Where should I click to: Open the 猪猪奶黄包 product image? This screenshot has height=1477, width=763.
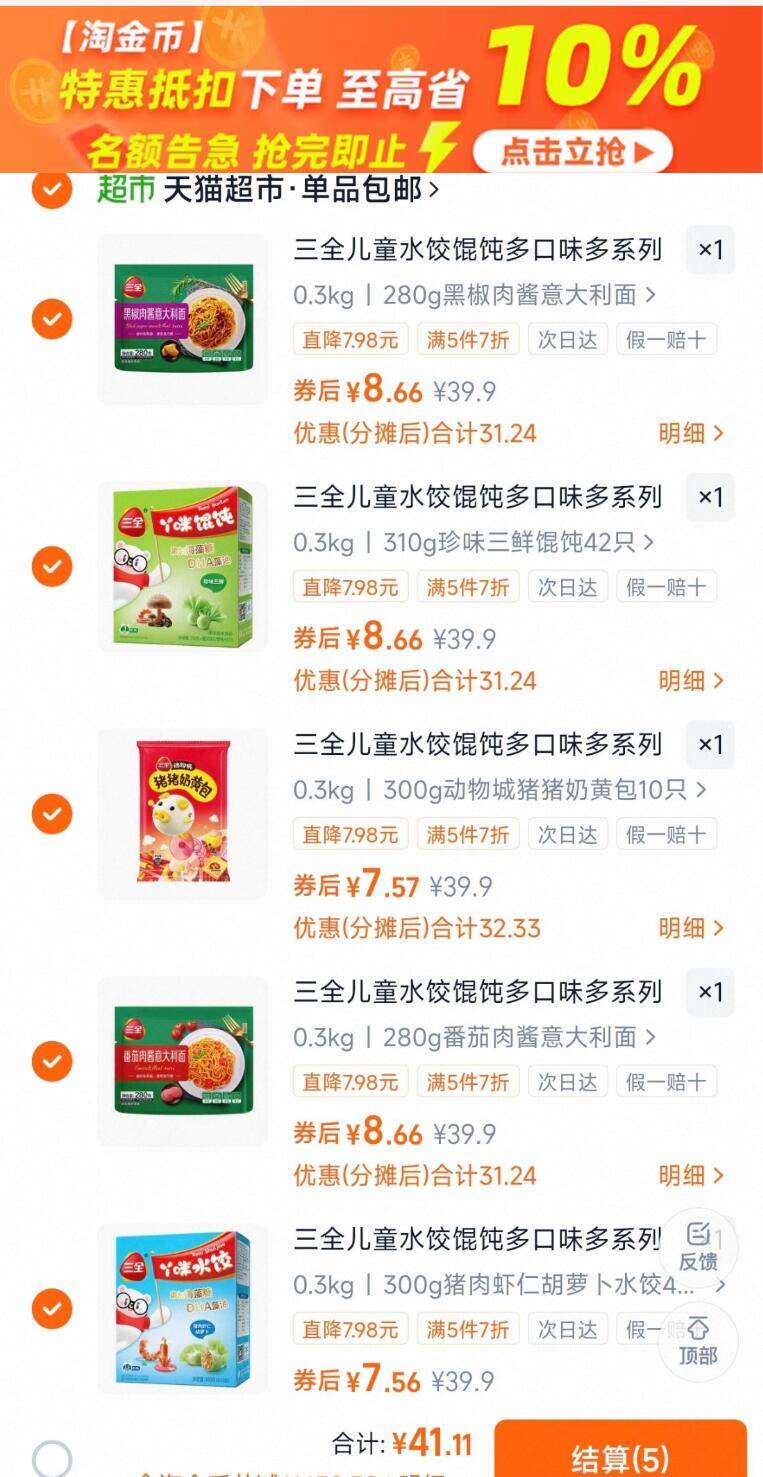pyautogui.click(x=183, y=814)
